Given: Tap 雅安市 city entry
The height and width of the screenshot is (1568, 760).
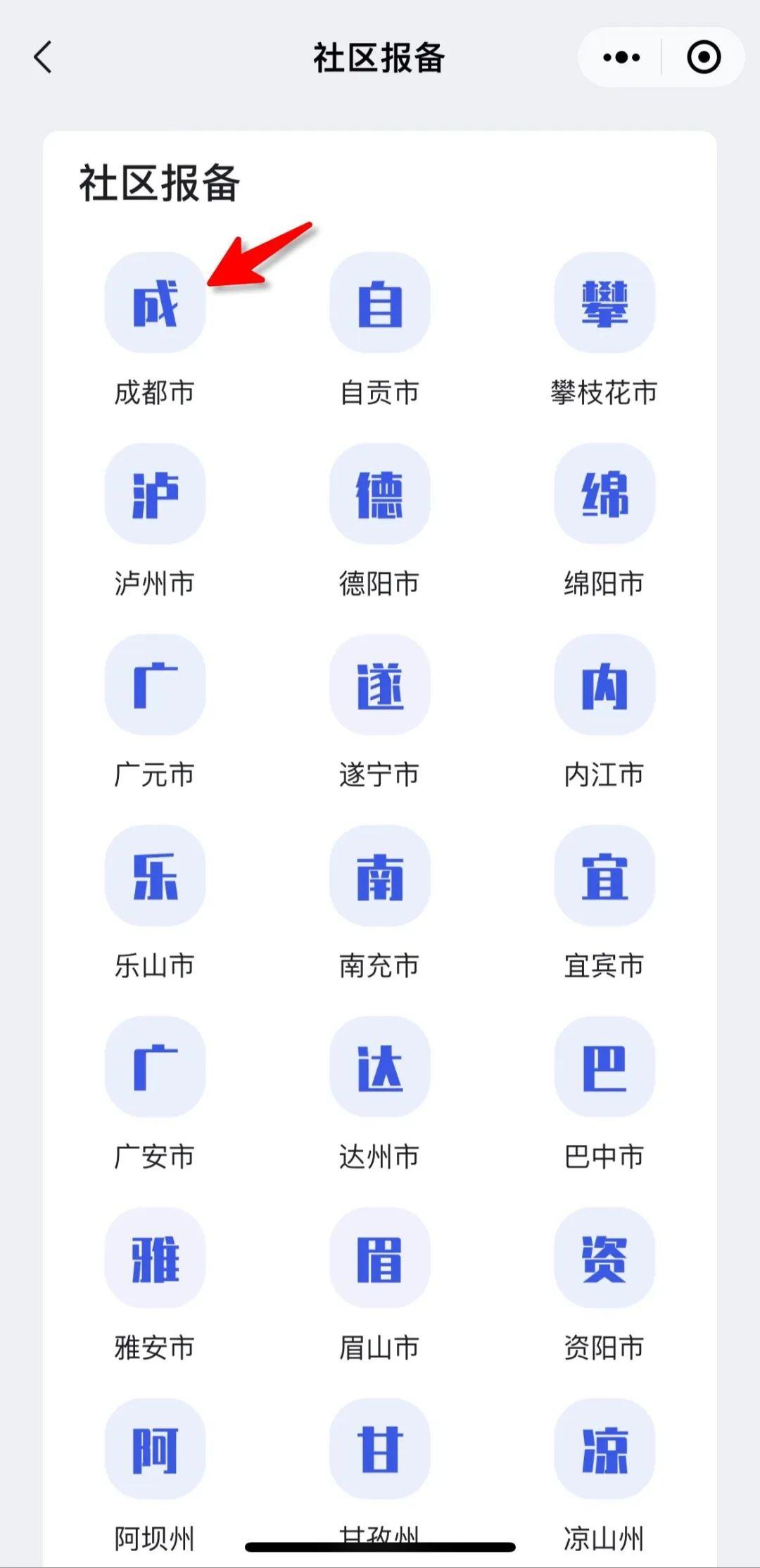Looking at the screenshot, I should point(155,1257).
